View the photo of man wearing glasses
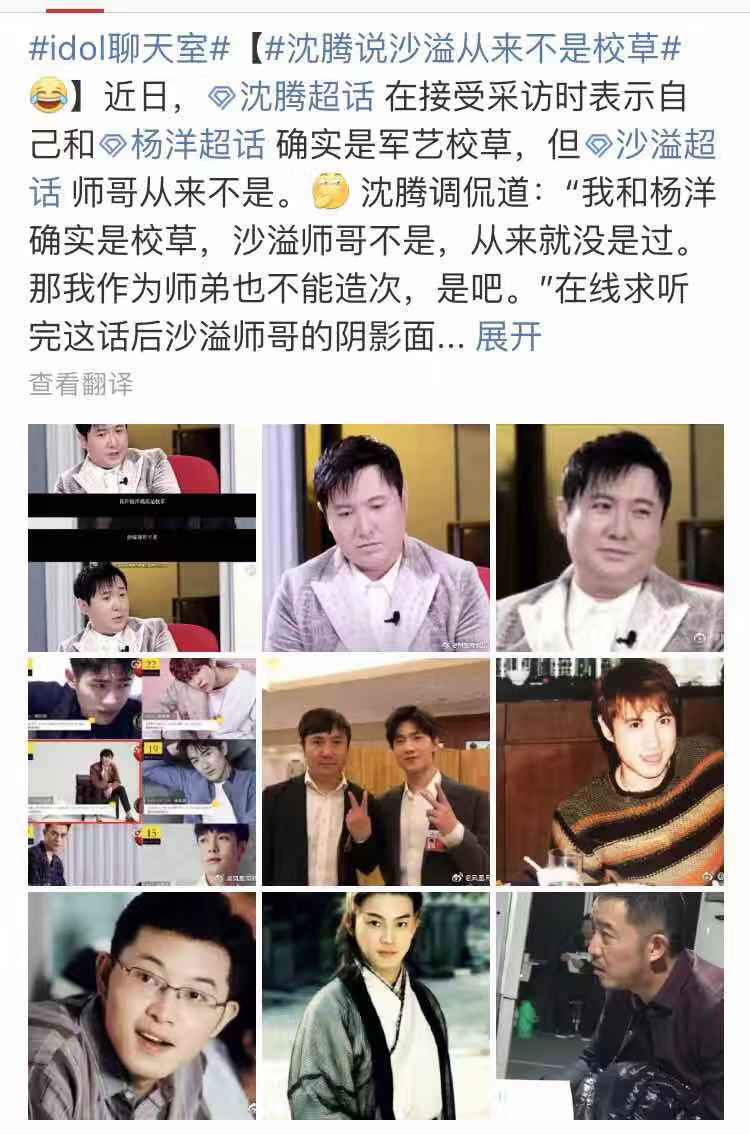The height and width of the screenshot is (1135, 750). 141,1006
